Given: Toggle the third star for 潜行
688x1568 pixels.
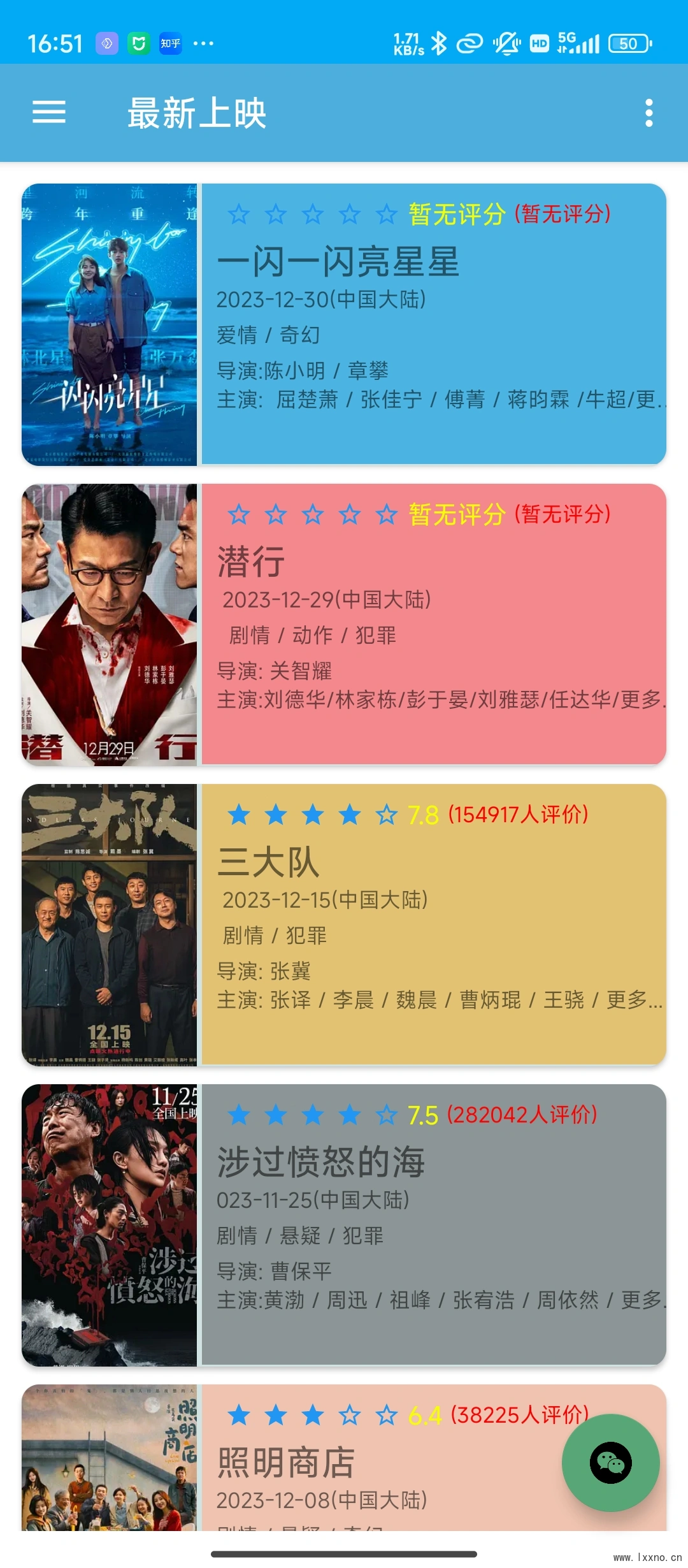Looking at the screenshot, I should 312,515.
